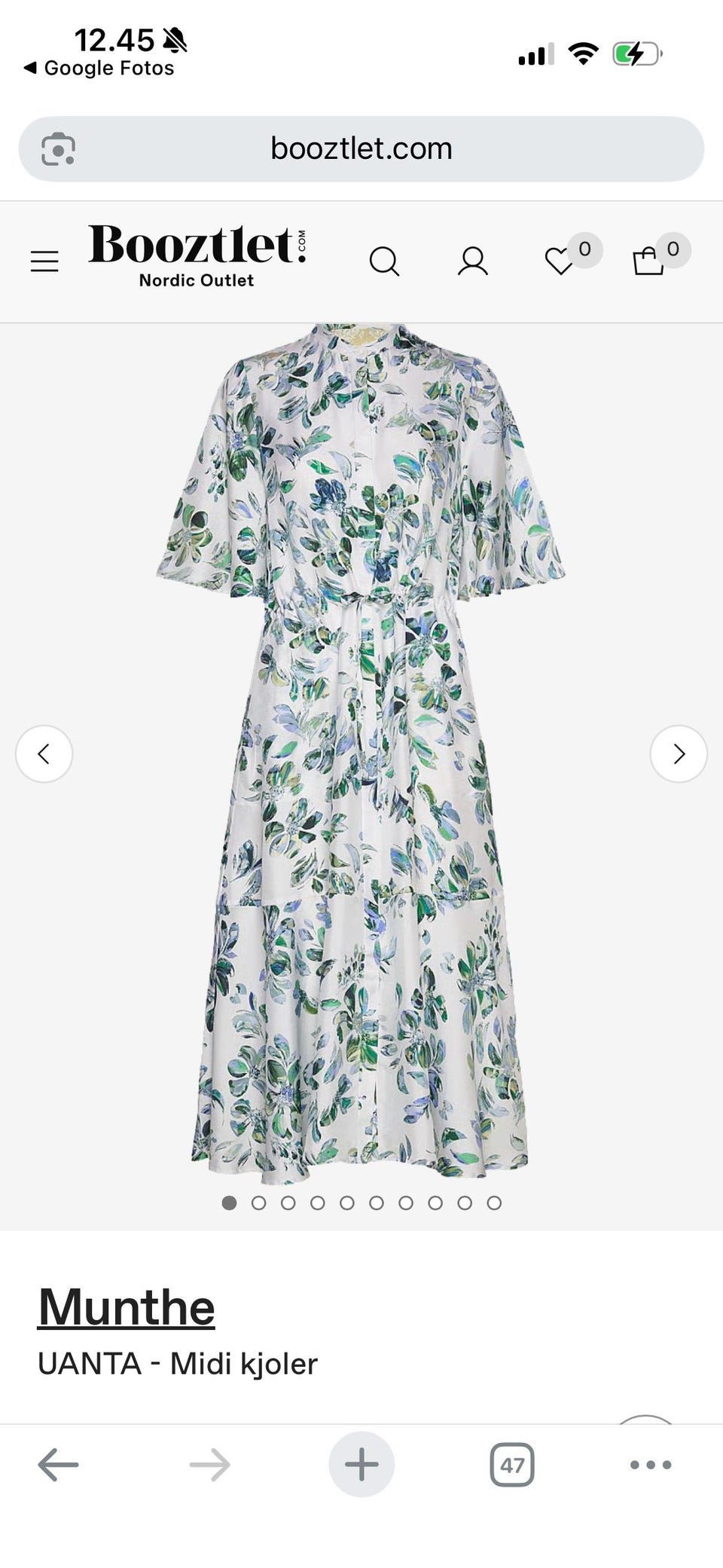Open the hamburger menu
The width and height of the screenshot is (723, 1568).
[44, 261]
